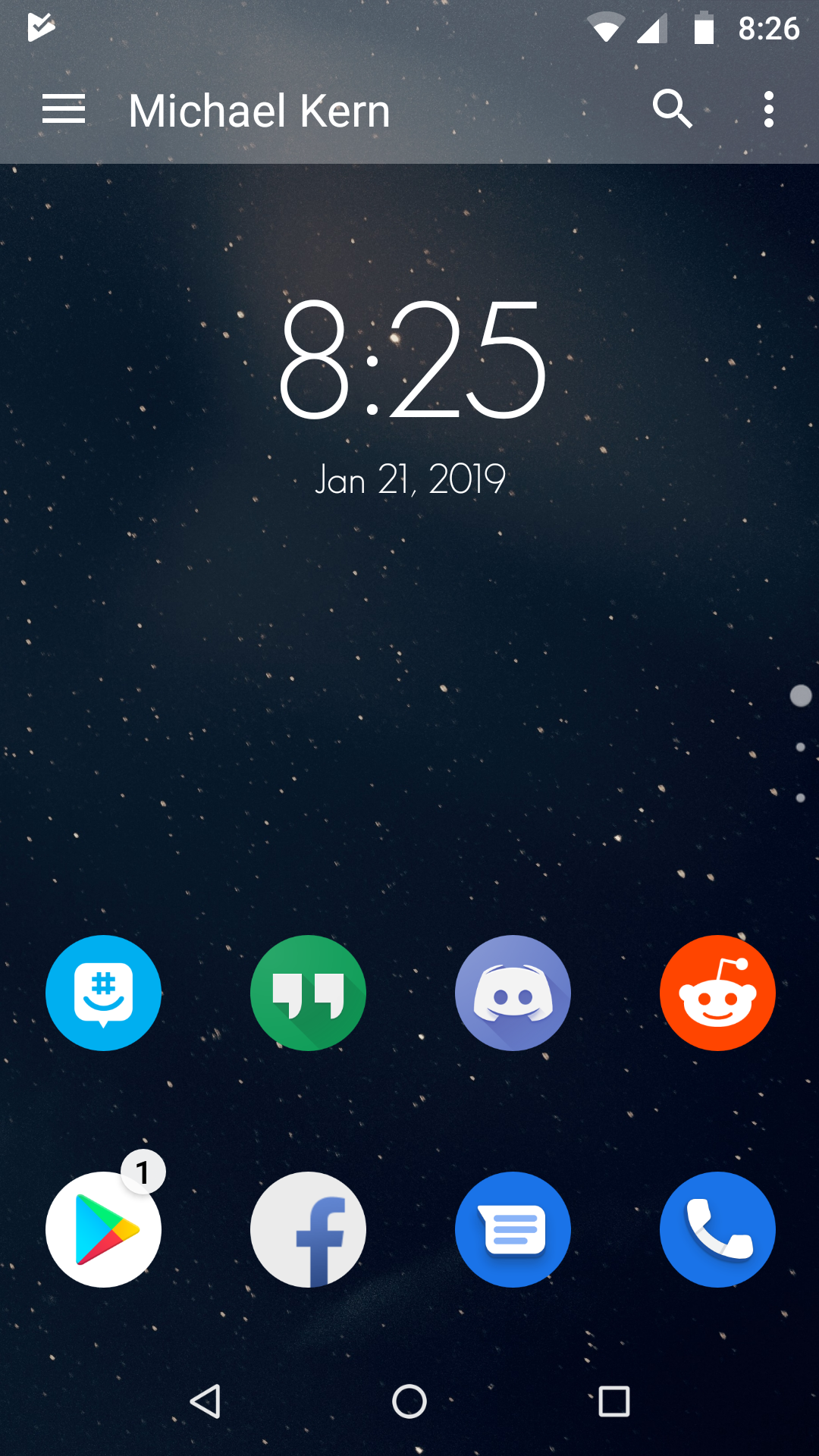The width and height of the screenshot is (819, 1456).
Task: Open the Hangouts app
Action: 308,993
